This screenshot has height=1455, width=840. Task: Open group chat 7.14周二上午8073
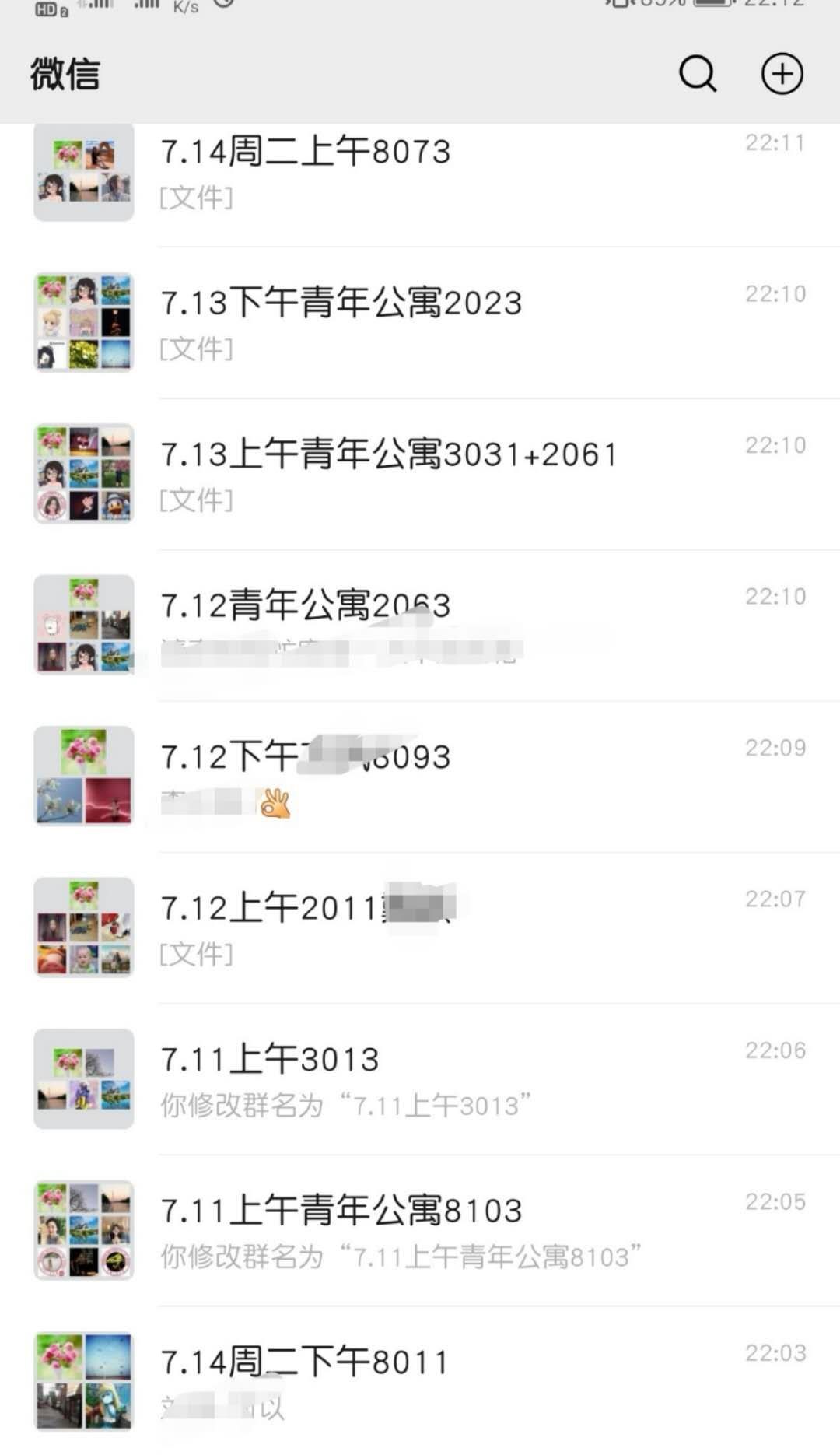420,171
